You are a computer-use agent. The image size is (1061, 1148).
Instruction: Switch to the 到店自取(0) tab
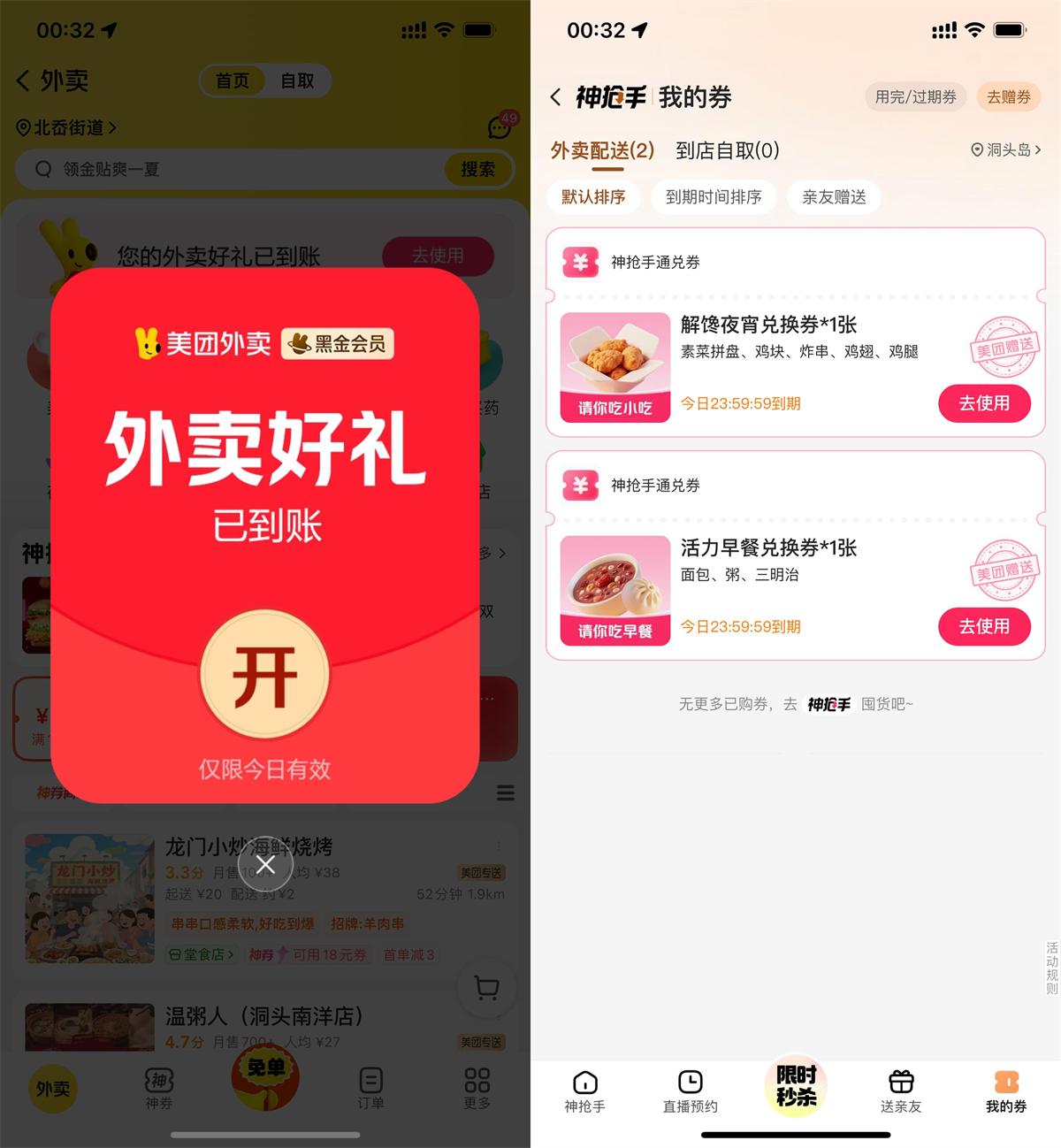[x=727, y=150]
